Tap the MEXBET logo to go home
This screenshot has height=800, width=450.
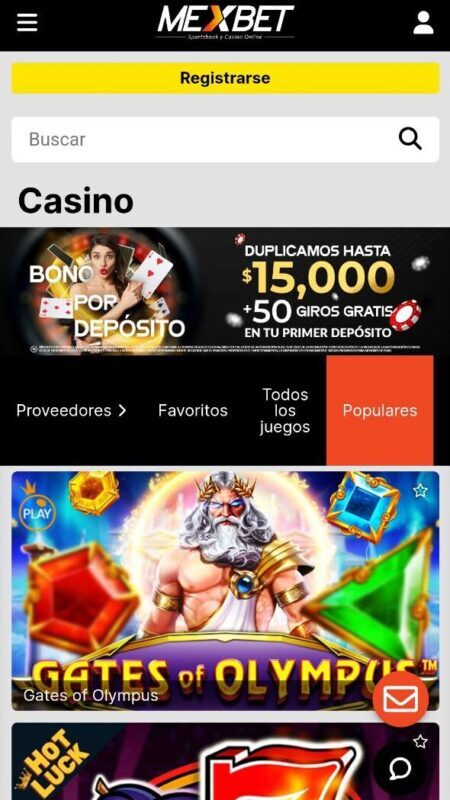pyautogui.click(x=225, y=23)
